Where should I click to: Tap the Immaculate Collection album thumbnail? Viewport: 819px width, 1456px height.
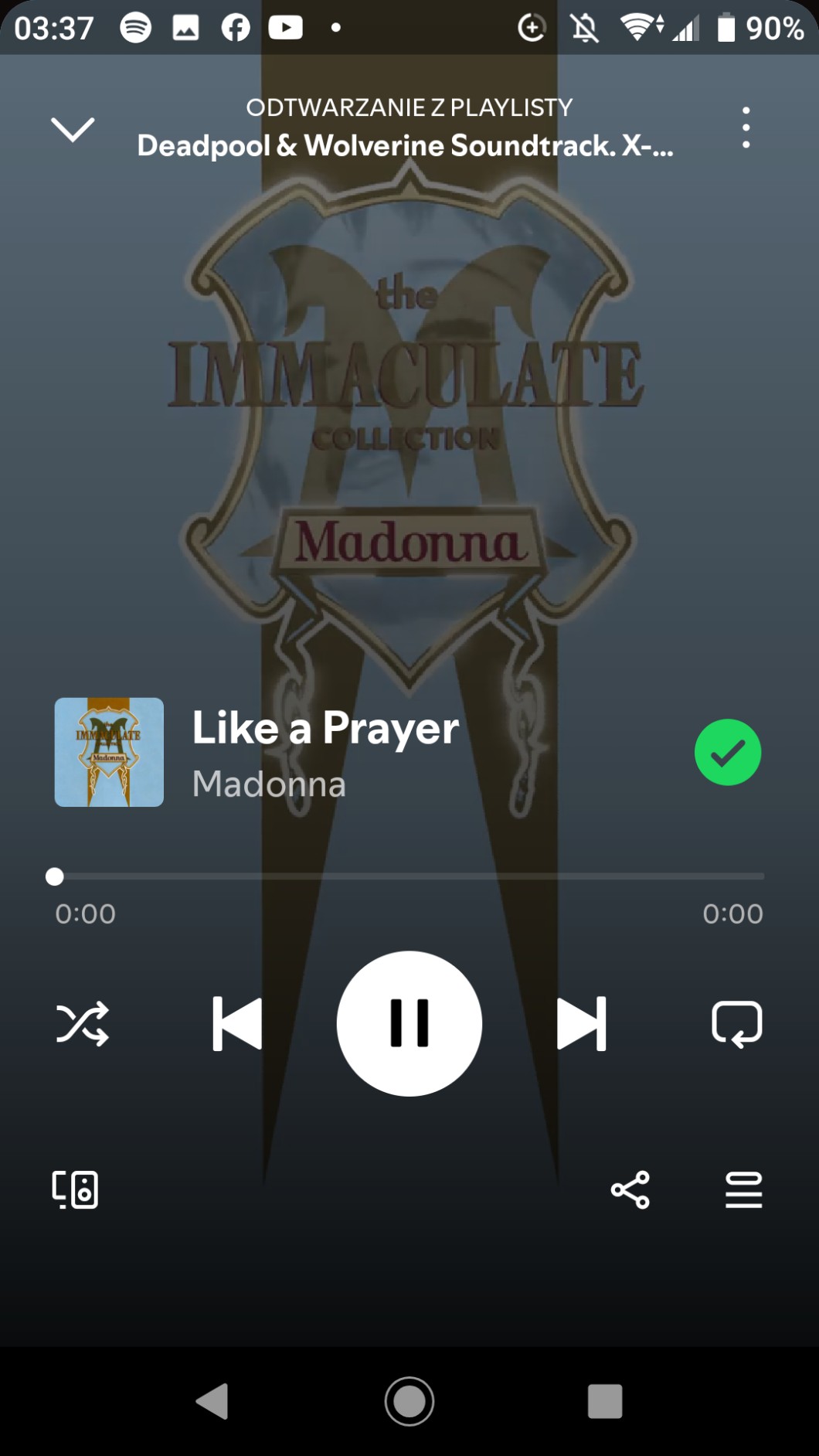pos(109,752)
